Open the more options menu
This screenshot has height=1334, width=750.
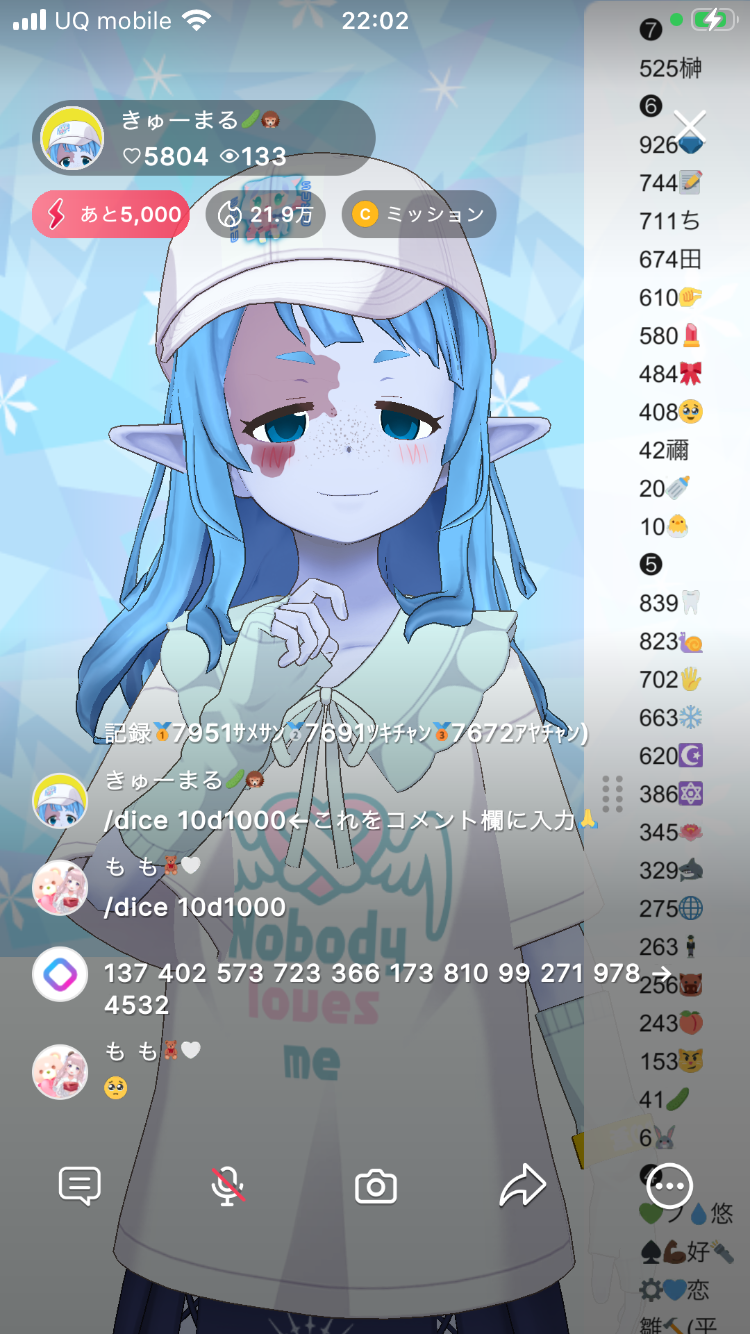[x=670, y=1187]
